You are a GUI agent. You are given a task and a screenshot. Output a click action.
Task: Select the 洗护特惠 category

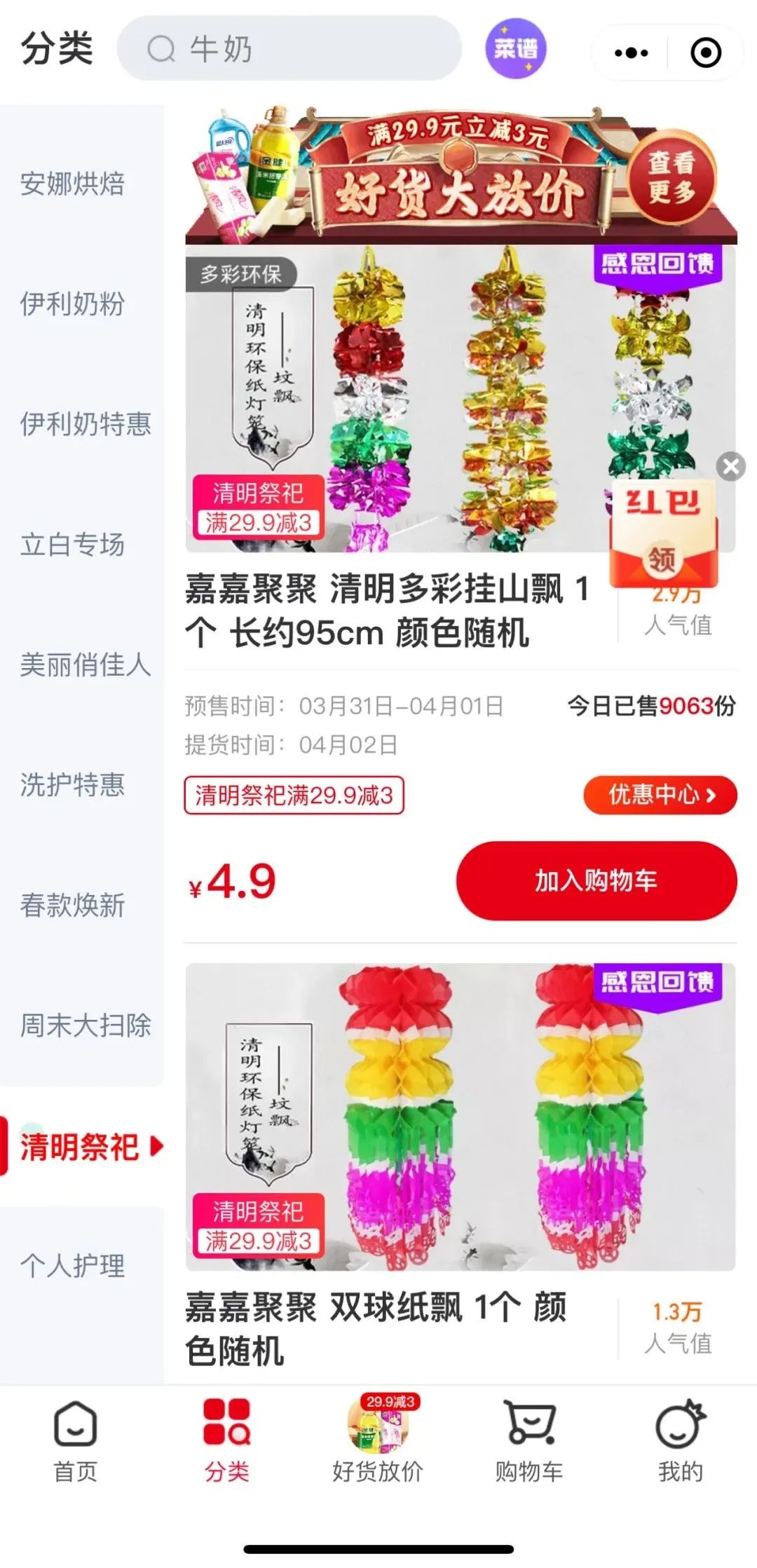[73, 784]
